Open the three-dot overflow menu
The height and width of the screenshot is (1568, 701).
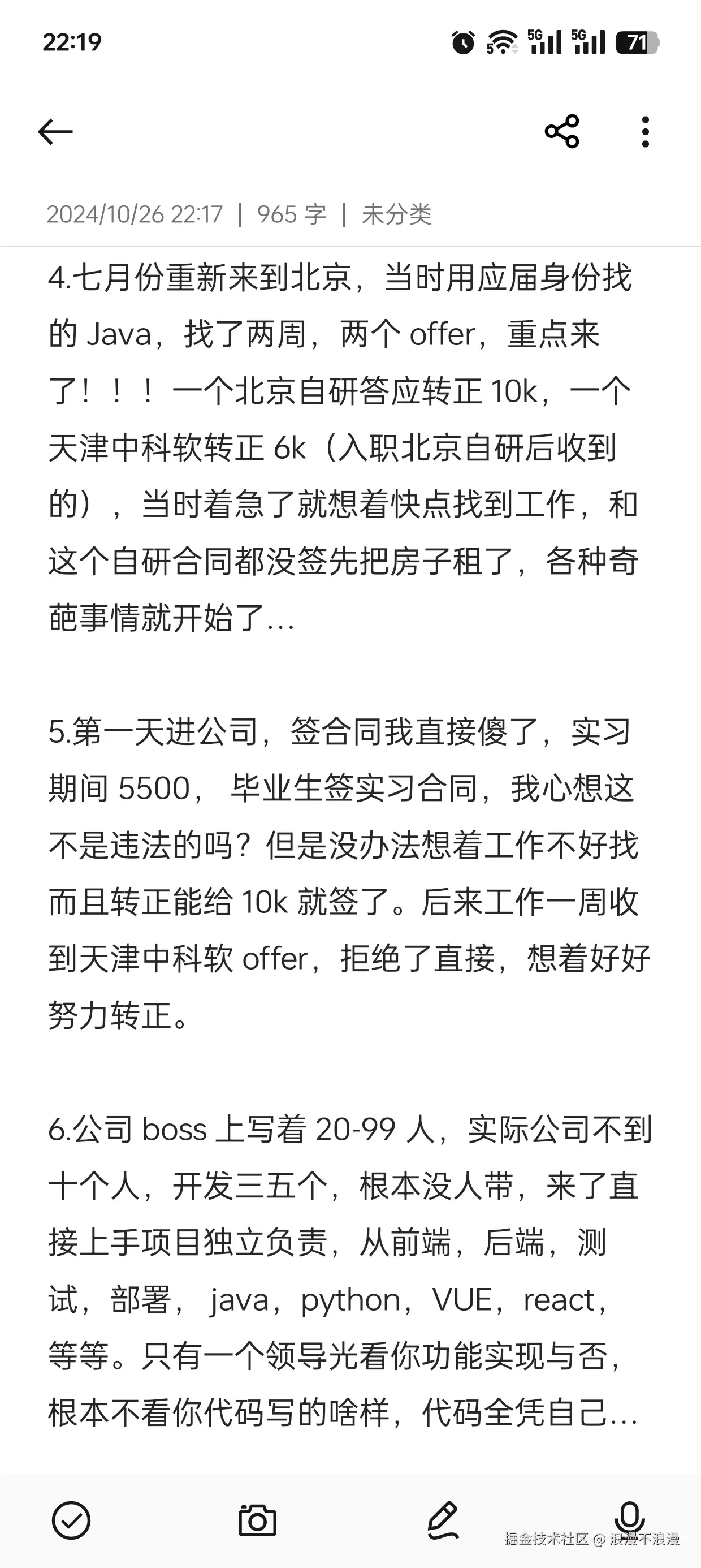[645, 131]
